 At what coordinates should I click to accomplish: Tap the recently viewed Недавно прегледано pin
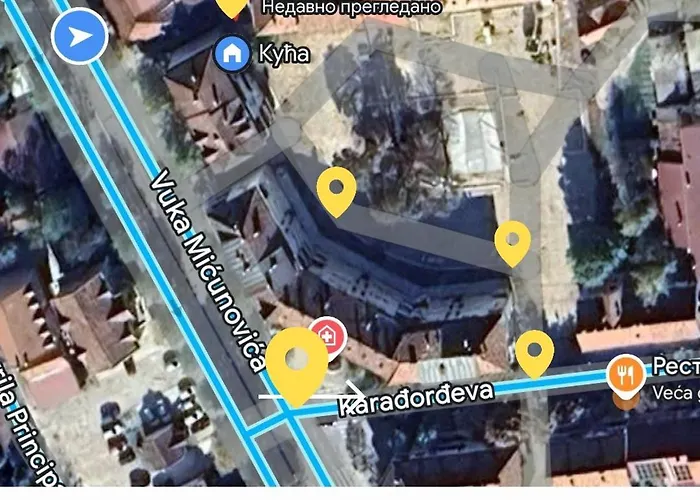point(232,5)
